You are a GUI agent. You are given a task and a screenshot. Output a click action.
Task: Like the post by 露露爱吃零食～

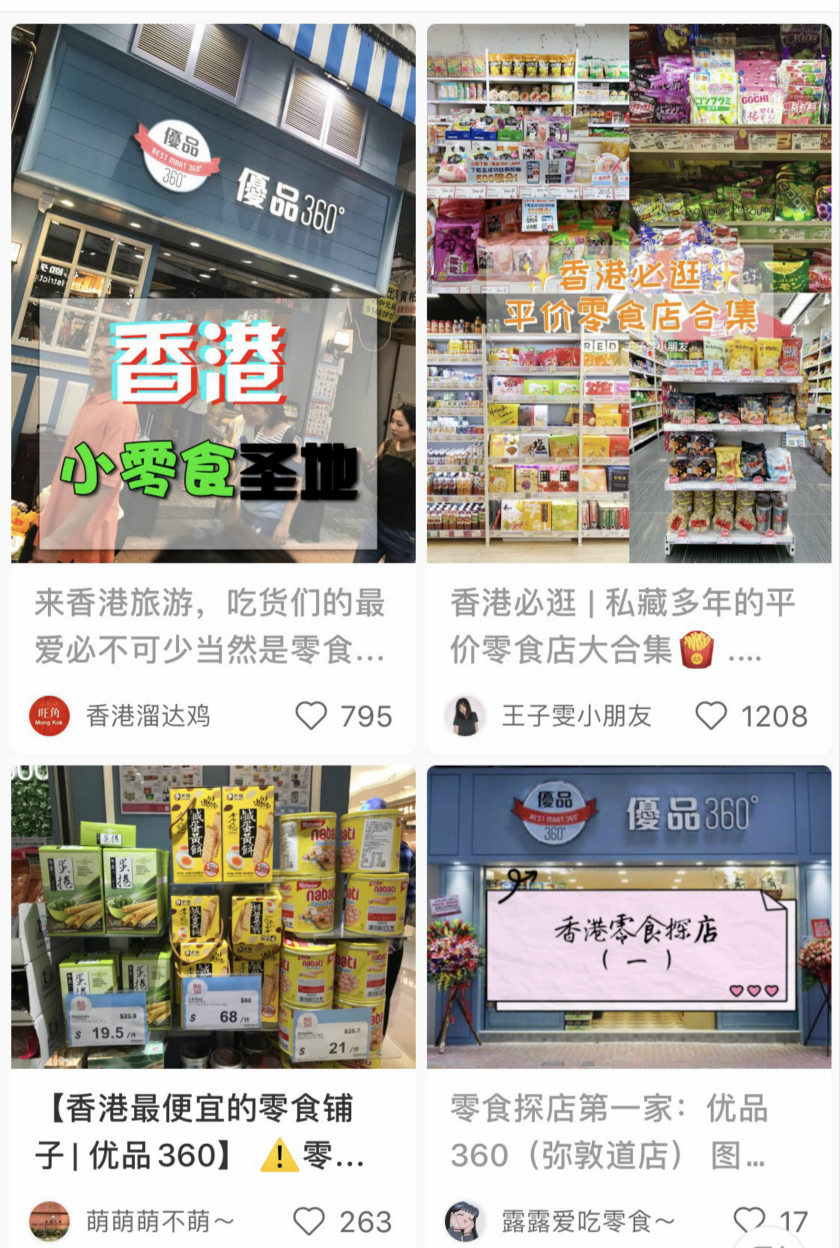[749, 1220]
